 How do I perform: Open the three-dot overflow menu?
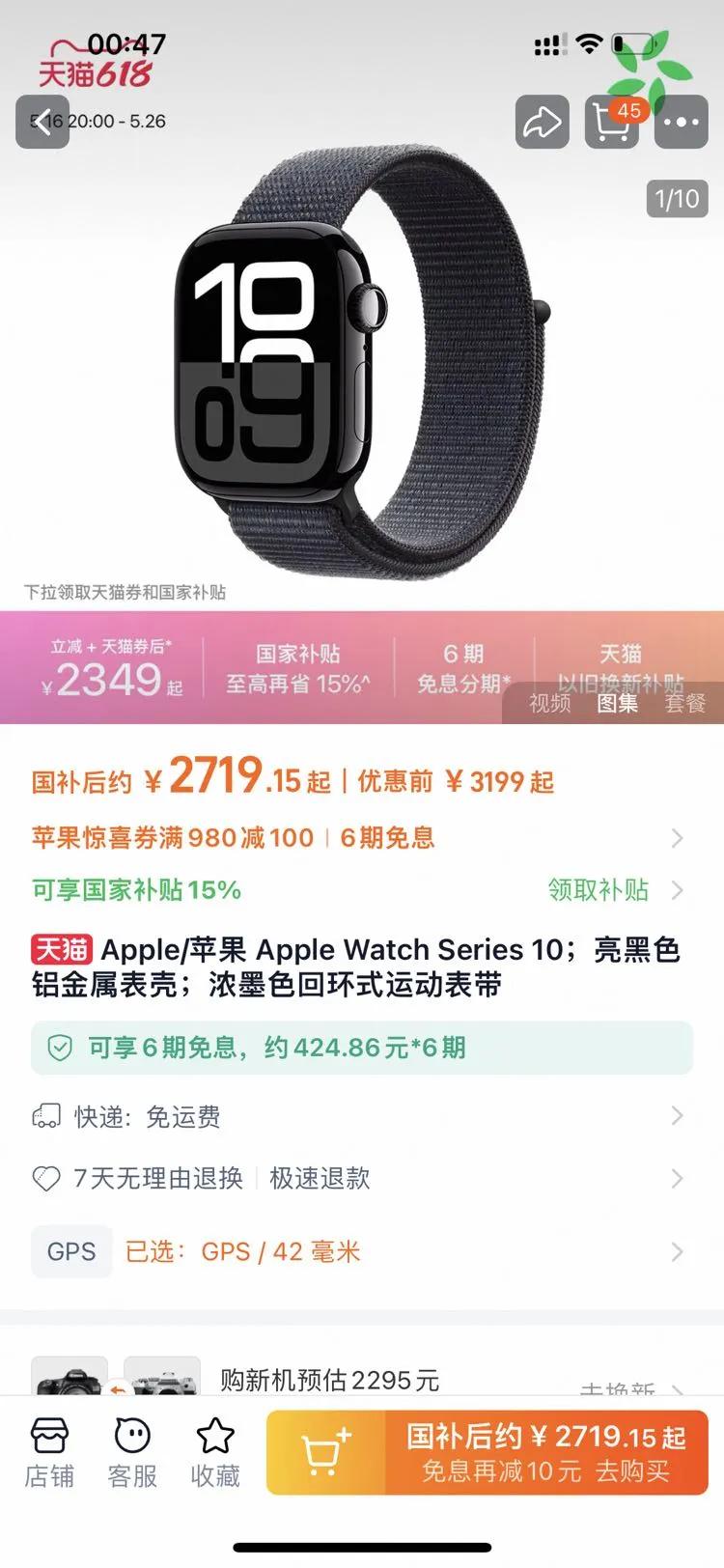click(682, 122)
